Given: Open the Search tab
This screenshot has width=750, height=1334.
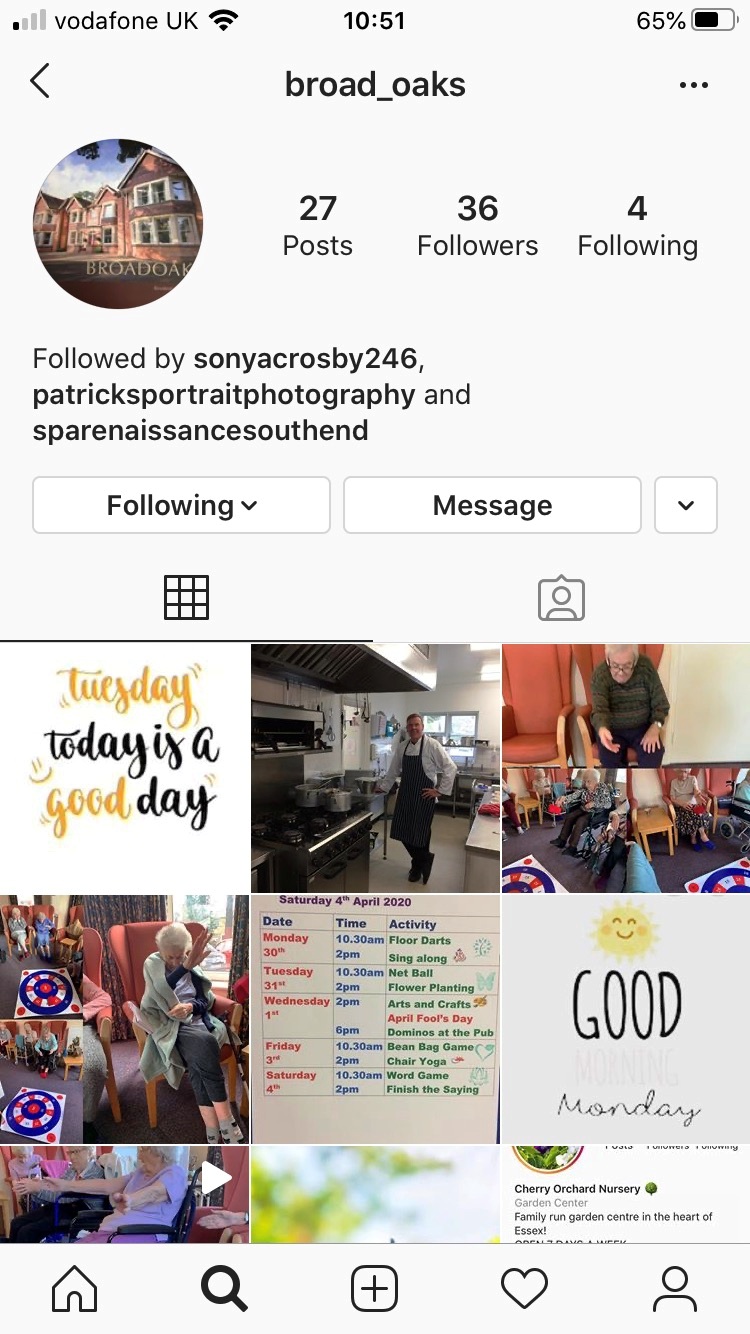Looking at the screenshot, I should pos(225,1288).
